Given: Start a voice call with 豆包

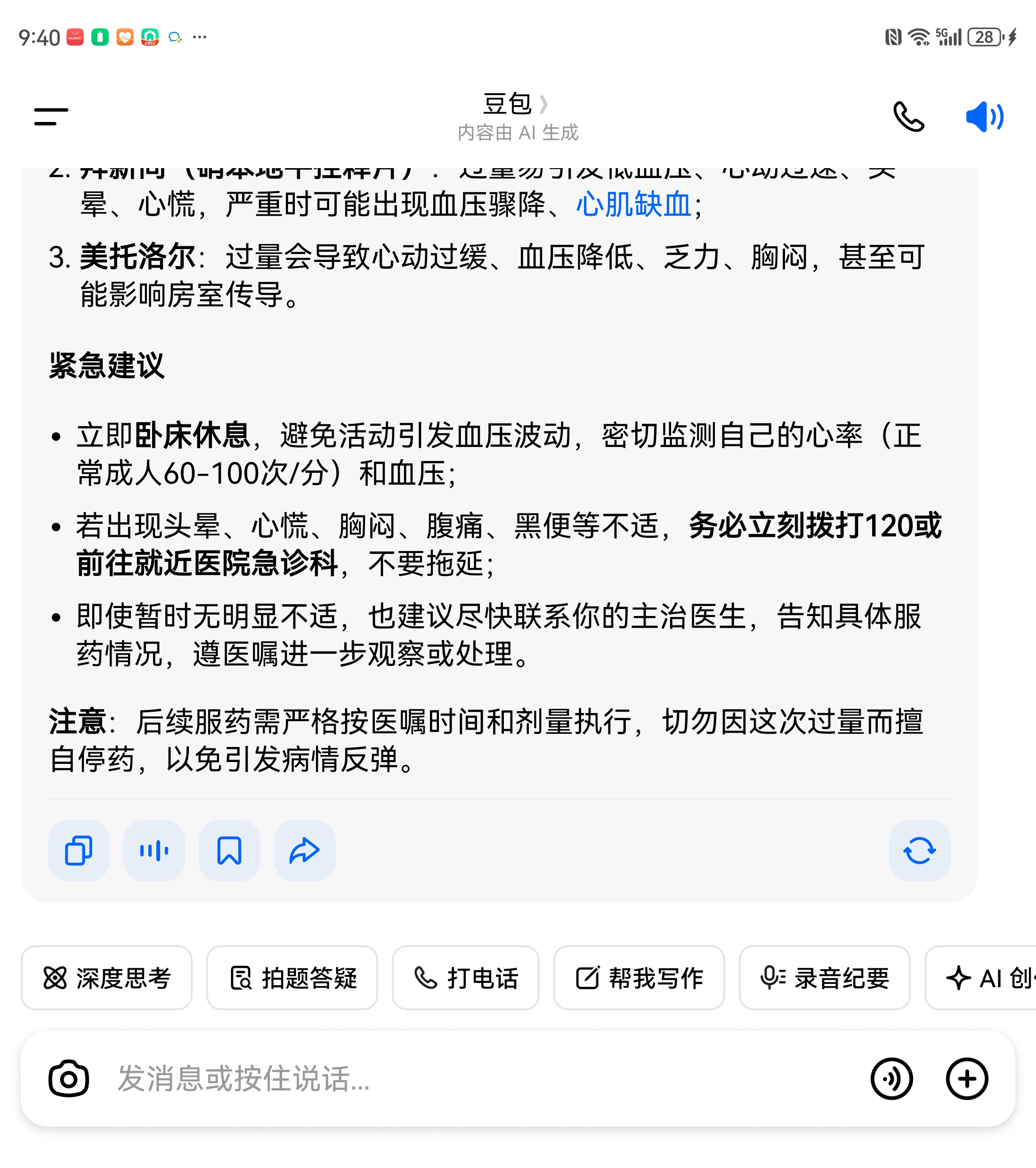Looking at the screenshot, I should point(908,117).
